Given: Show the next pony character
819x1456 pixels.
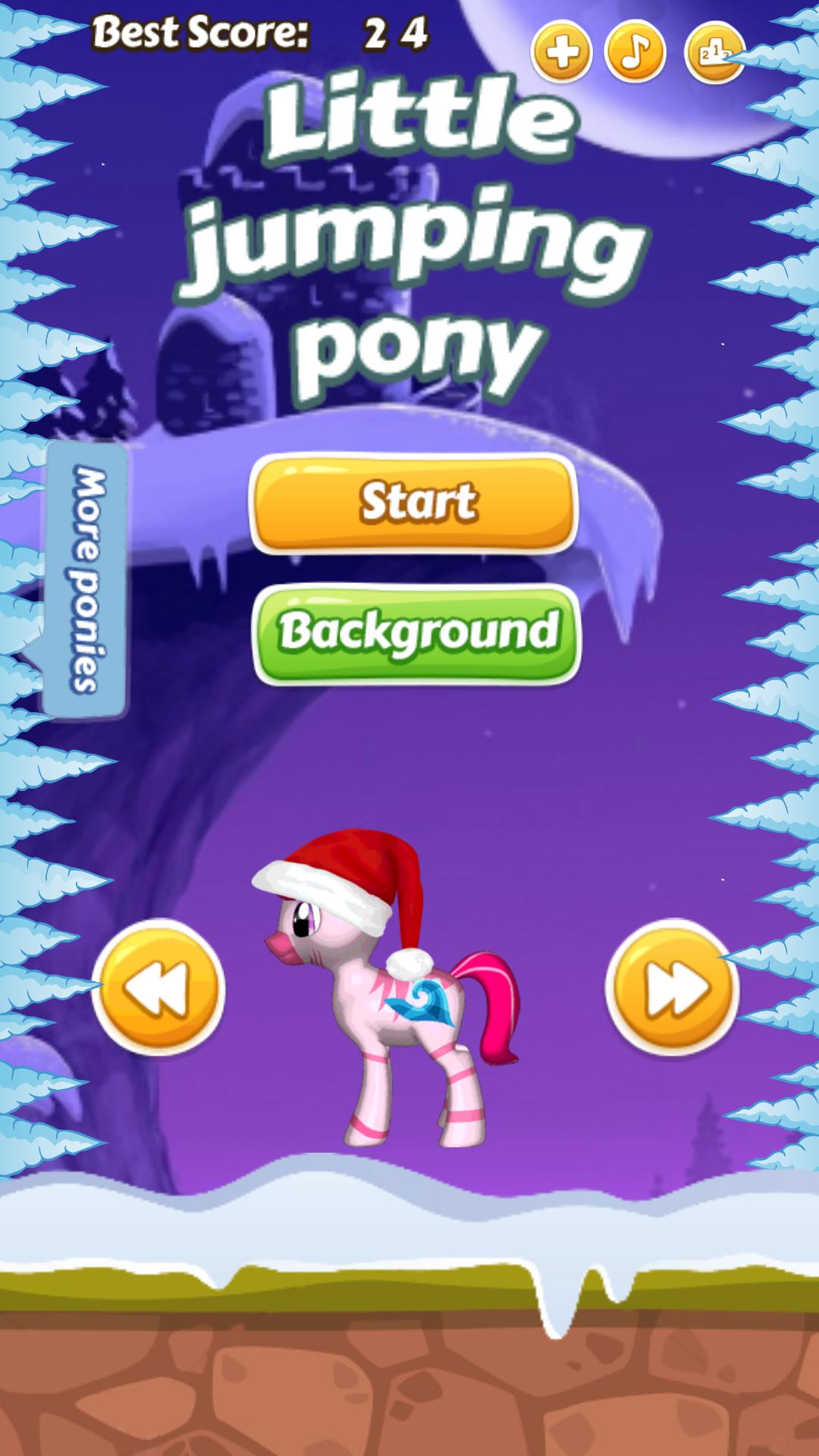Looking at the screenshot, I should [x=673, y=987].
